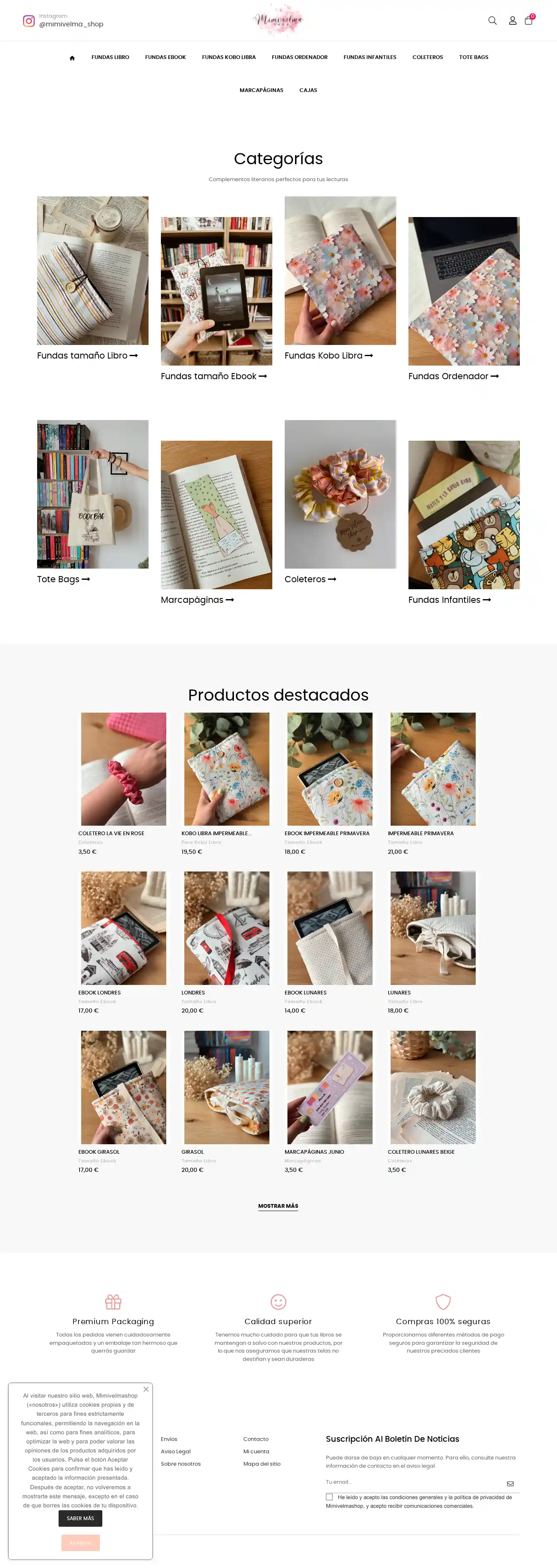Check the newsletter conditions checkbox
Screen dimensions: 557x1568
[329, 1497]
